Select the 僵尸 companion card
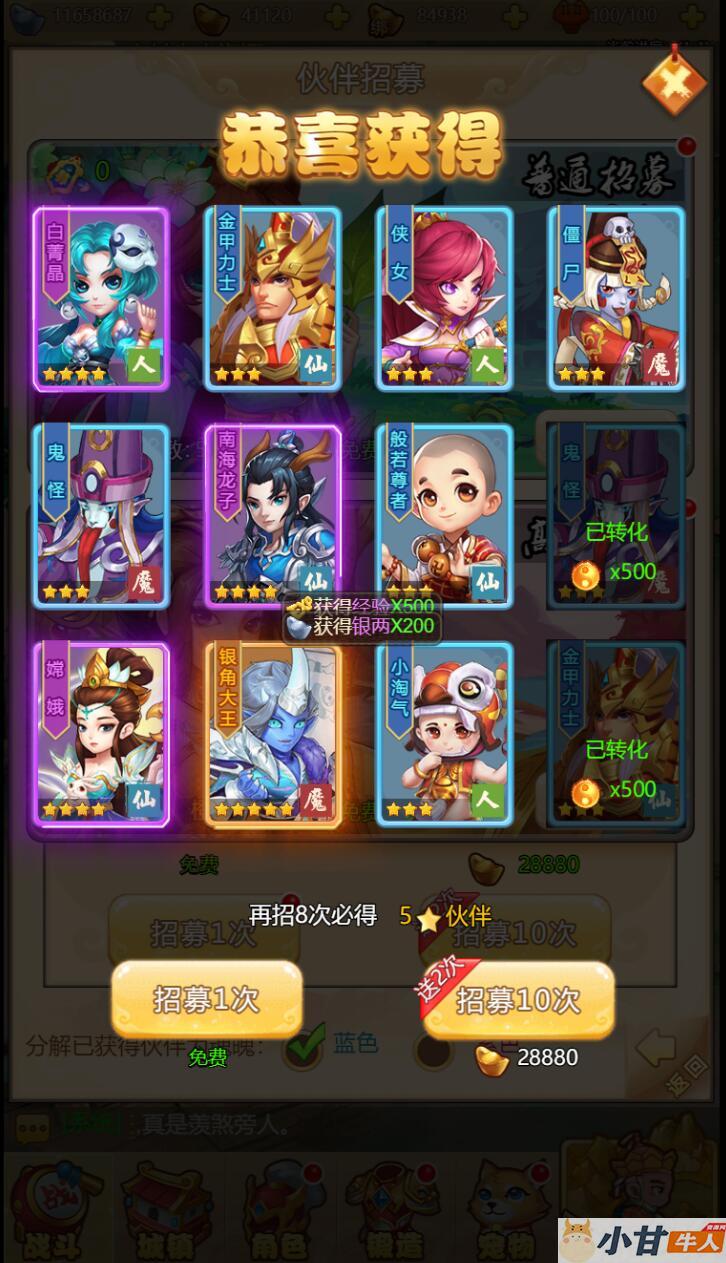This screenshot has height=1263, width=726. pyautogui.click(x=616, y=298)
